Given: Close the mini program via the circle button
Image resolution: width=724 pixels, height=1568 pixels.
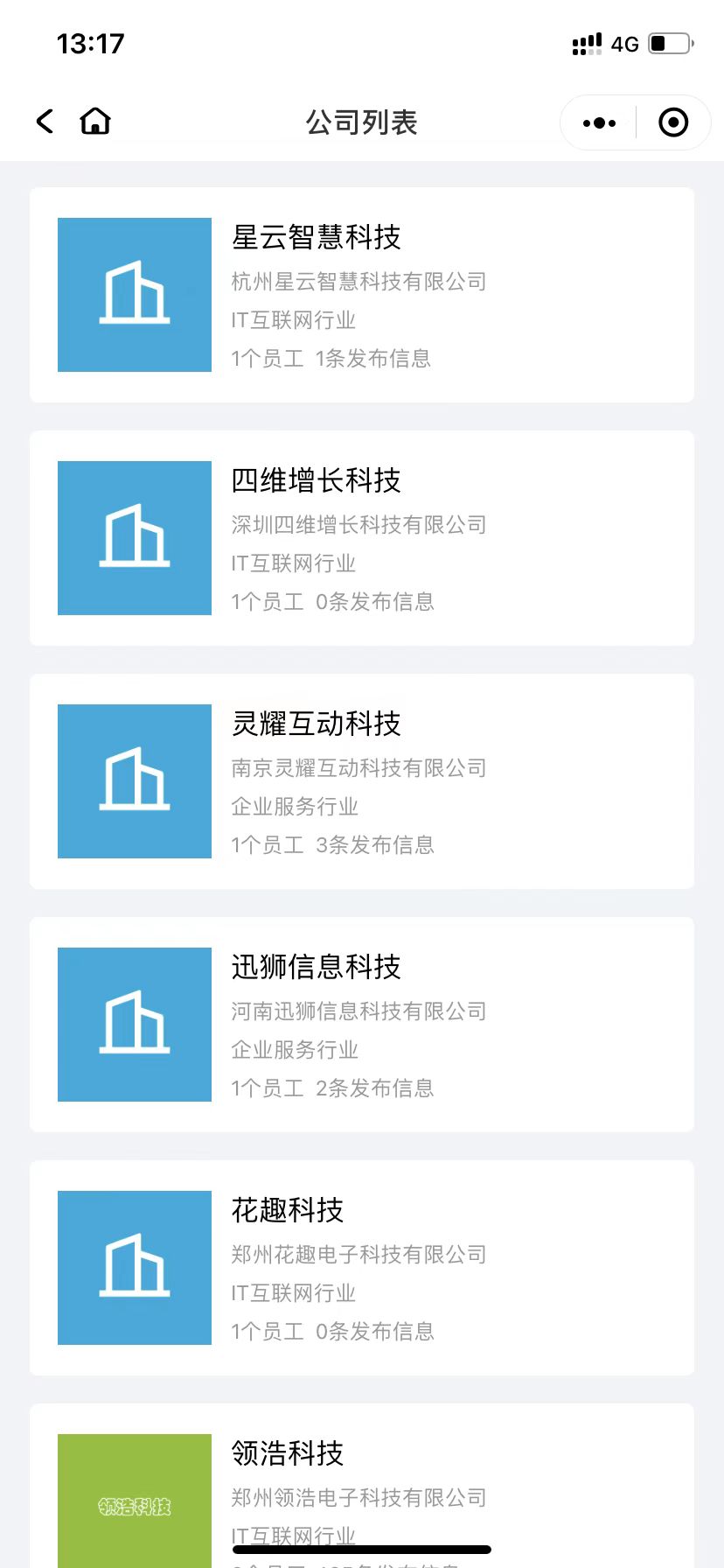Looking at the screenshot, I should [672, 122].
